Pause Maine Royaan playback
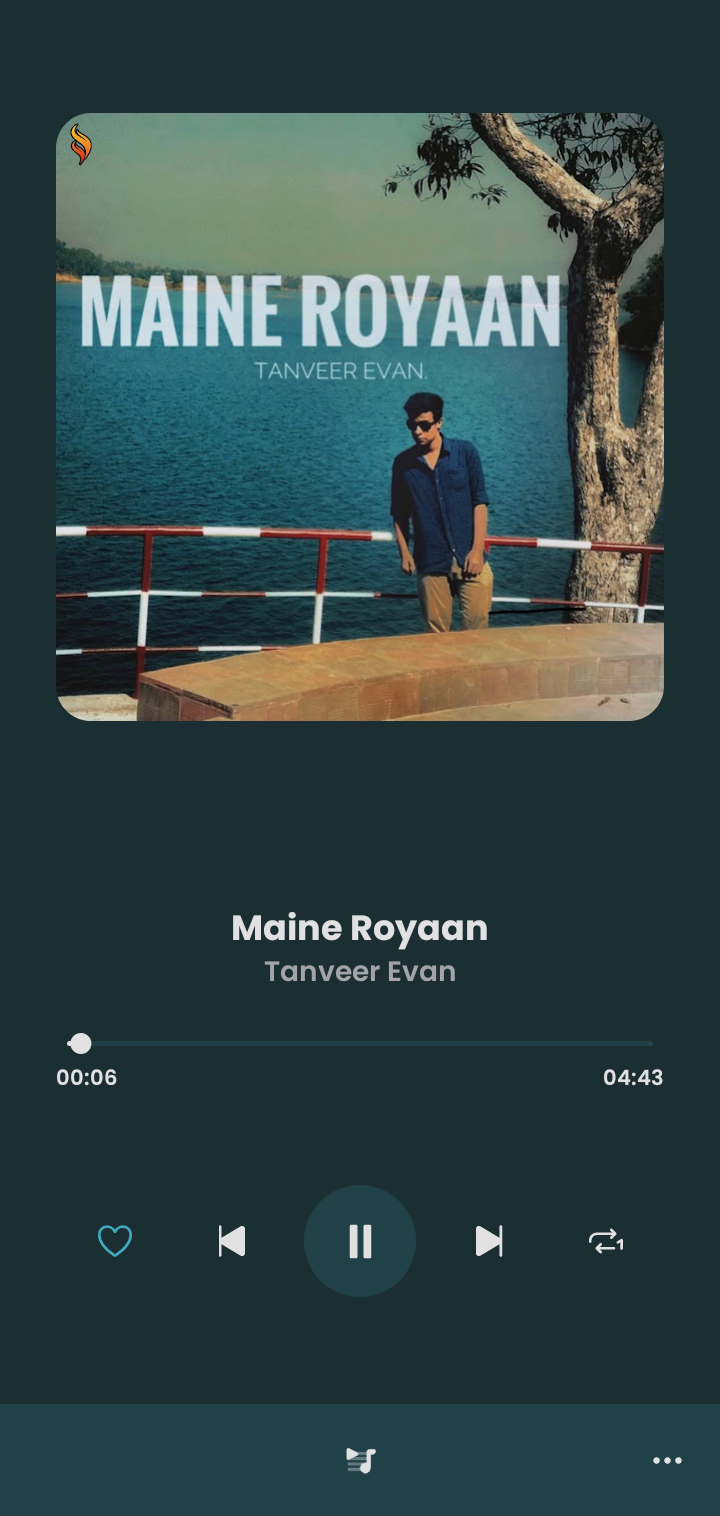 click(x=360, y=1241)
